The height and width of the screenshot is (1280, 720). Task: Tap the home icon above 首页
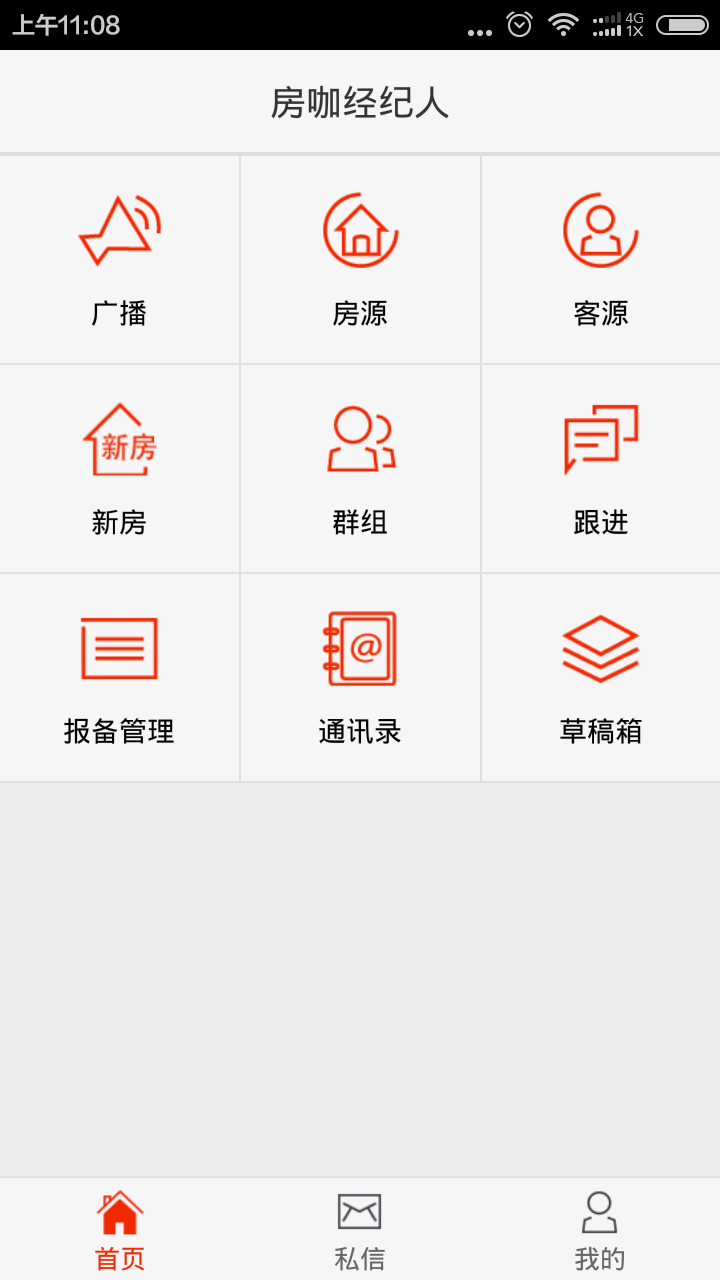pos(119,1210)
